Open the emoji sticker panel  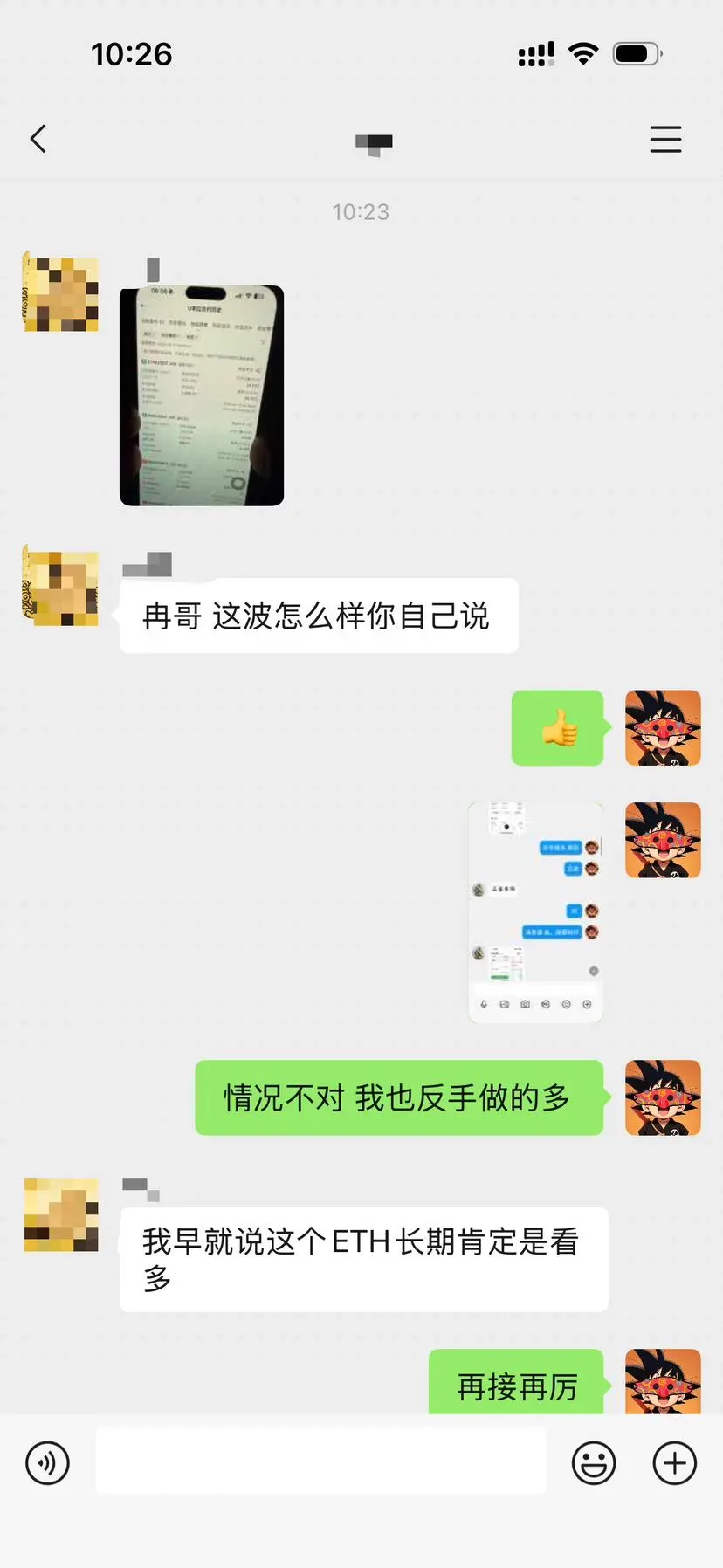tap(593, 1462)
